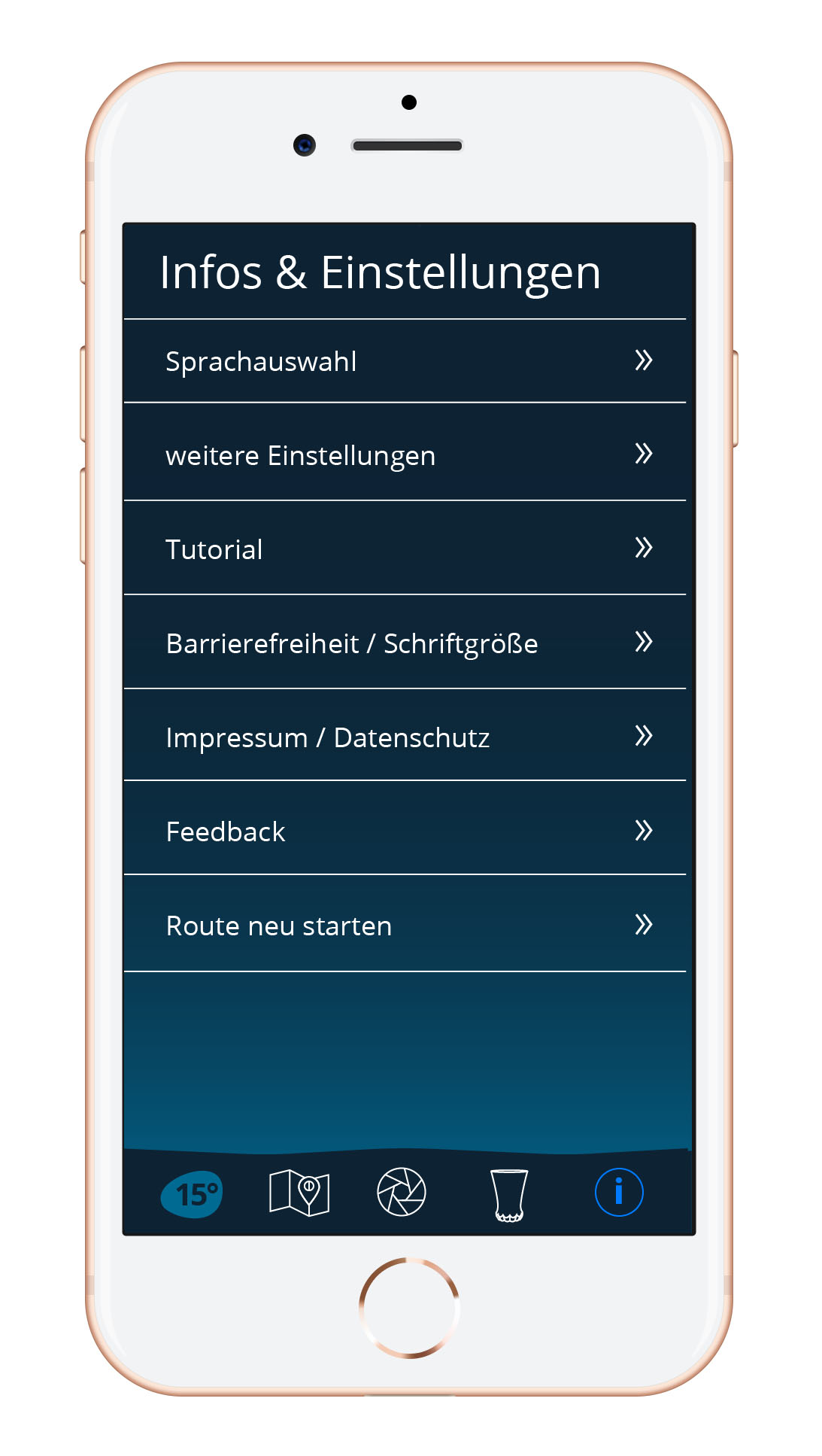Switch to the map tab
The height and width of the screenshot is (1456, 822).
click(x=299, y=1193)
